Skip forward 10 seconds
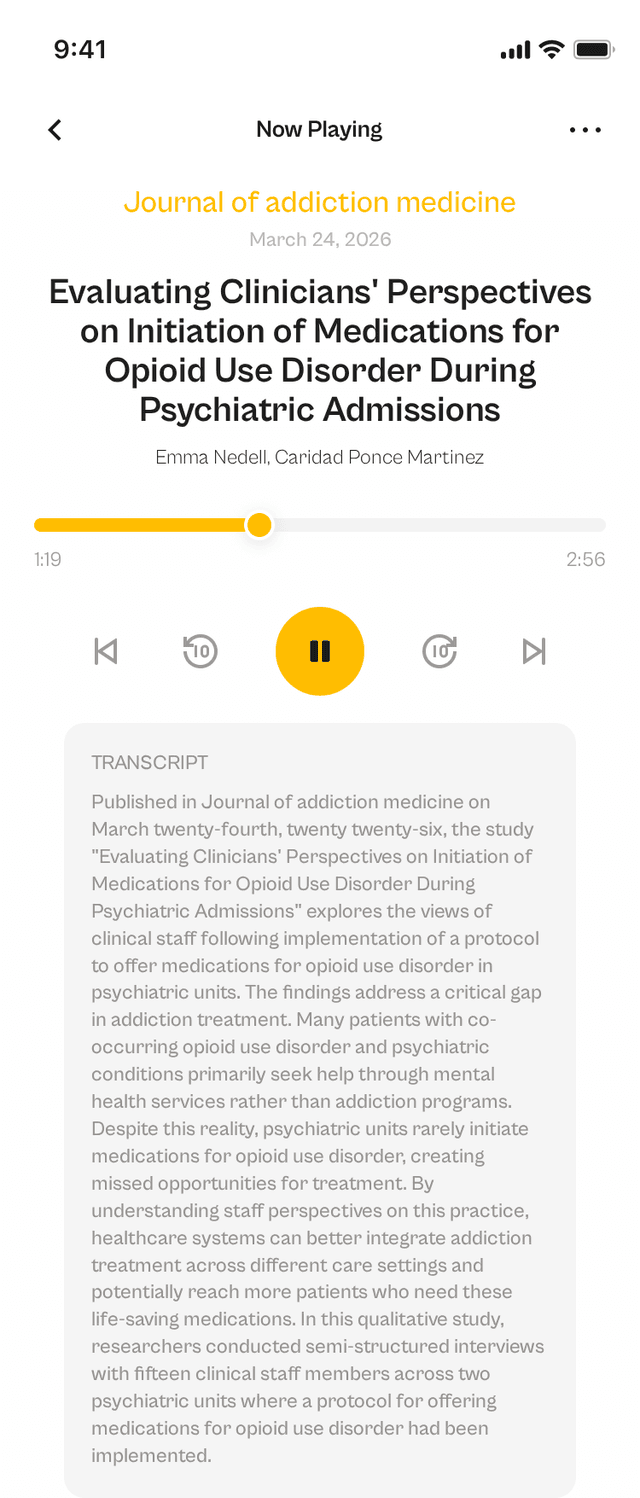 pos(440,651)
